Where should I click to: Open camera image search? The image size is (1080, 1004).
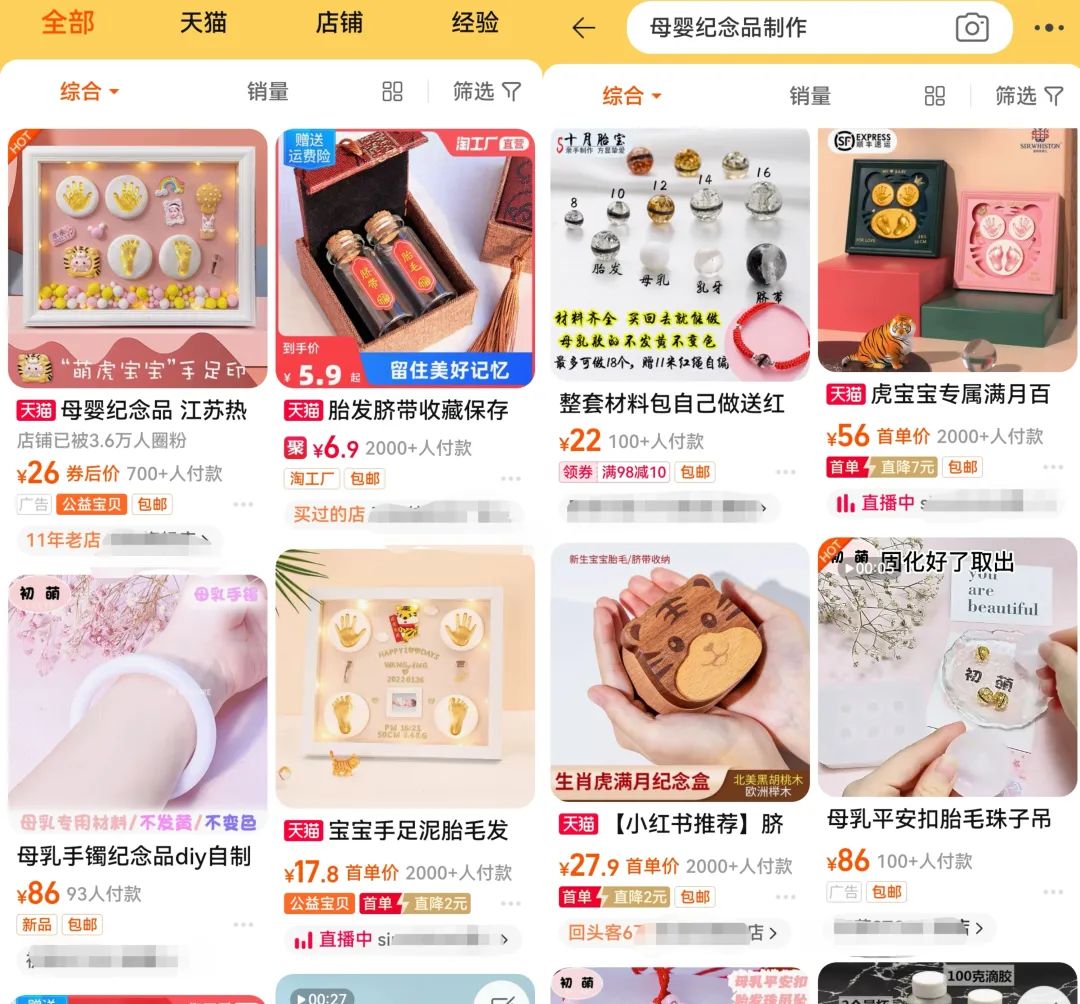point(972,28)
